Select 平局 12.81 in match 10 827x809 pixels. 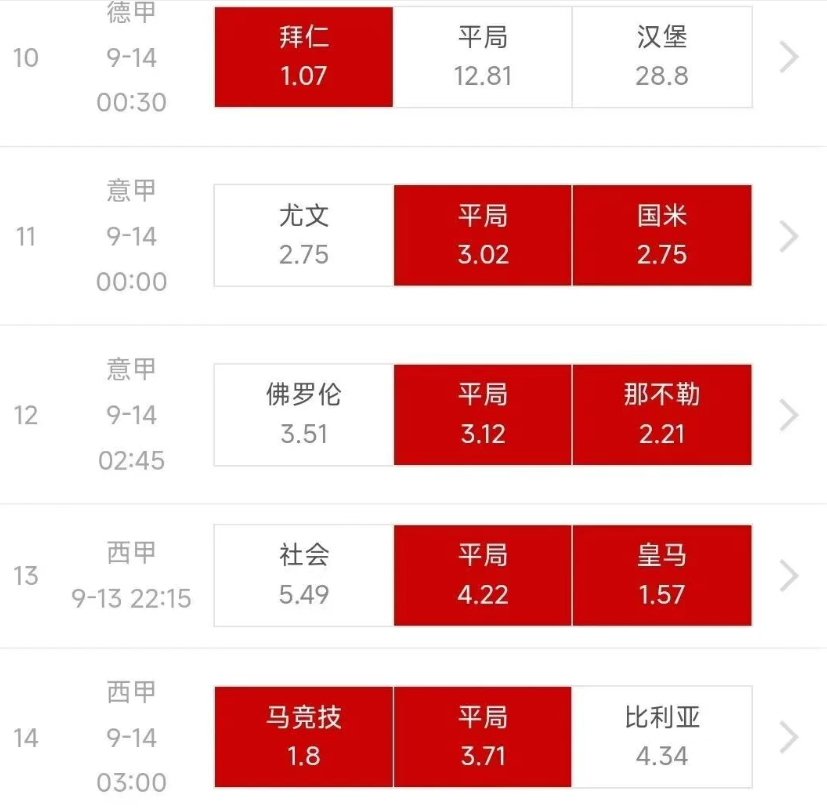point(483,57)
